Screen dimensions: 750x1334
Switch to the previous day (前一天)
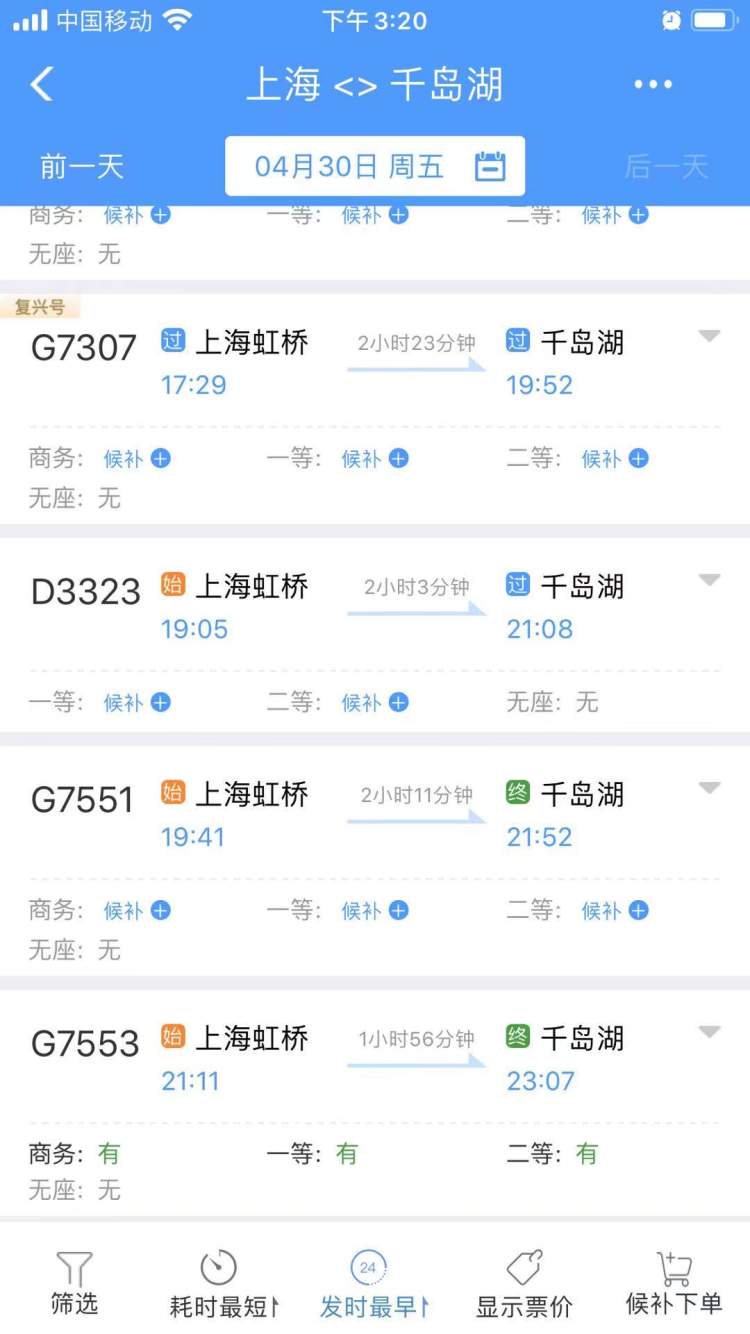tap(82, 166)
